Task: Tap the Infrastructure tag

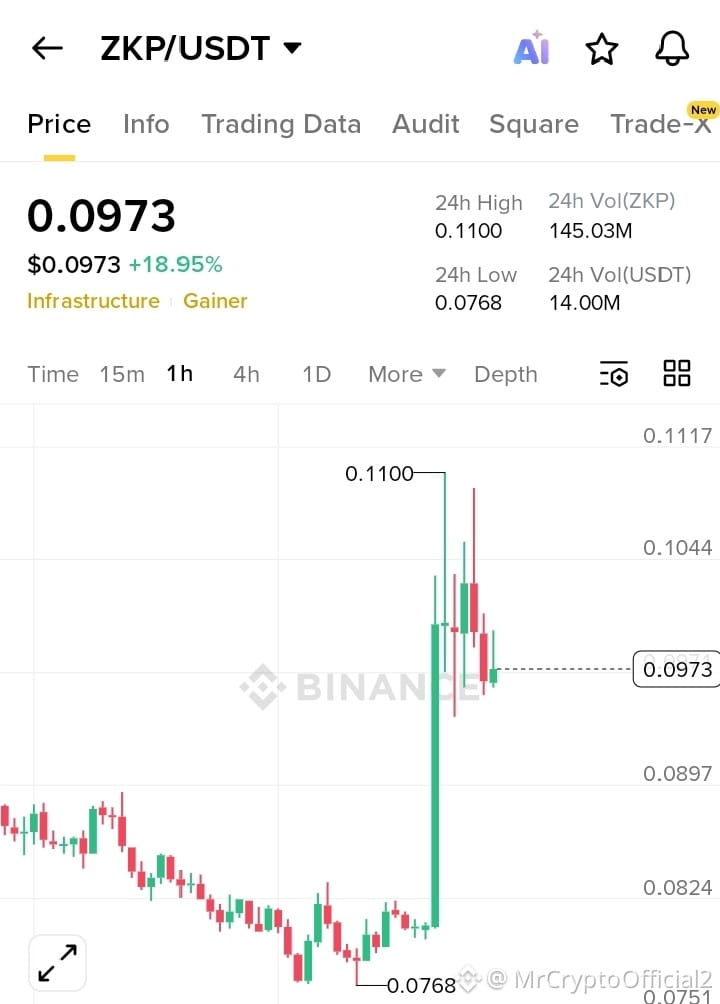Action: 93,301
